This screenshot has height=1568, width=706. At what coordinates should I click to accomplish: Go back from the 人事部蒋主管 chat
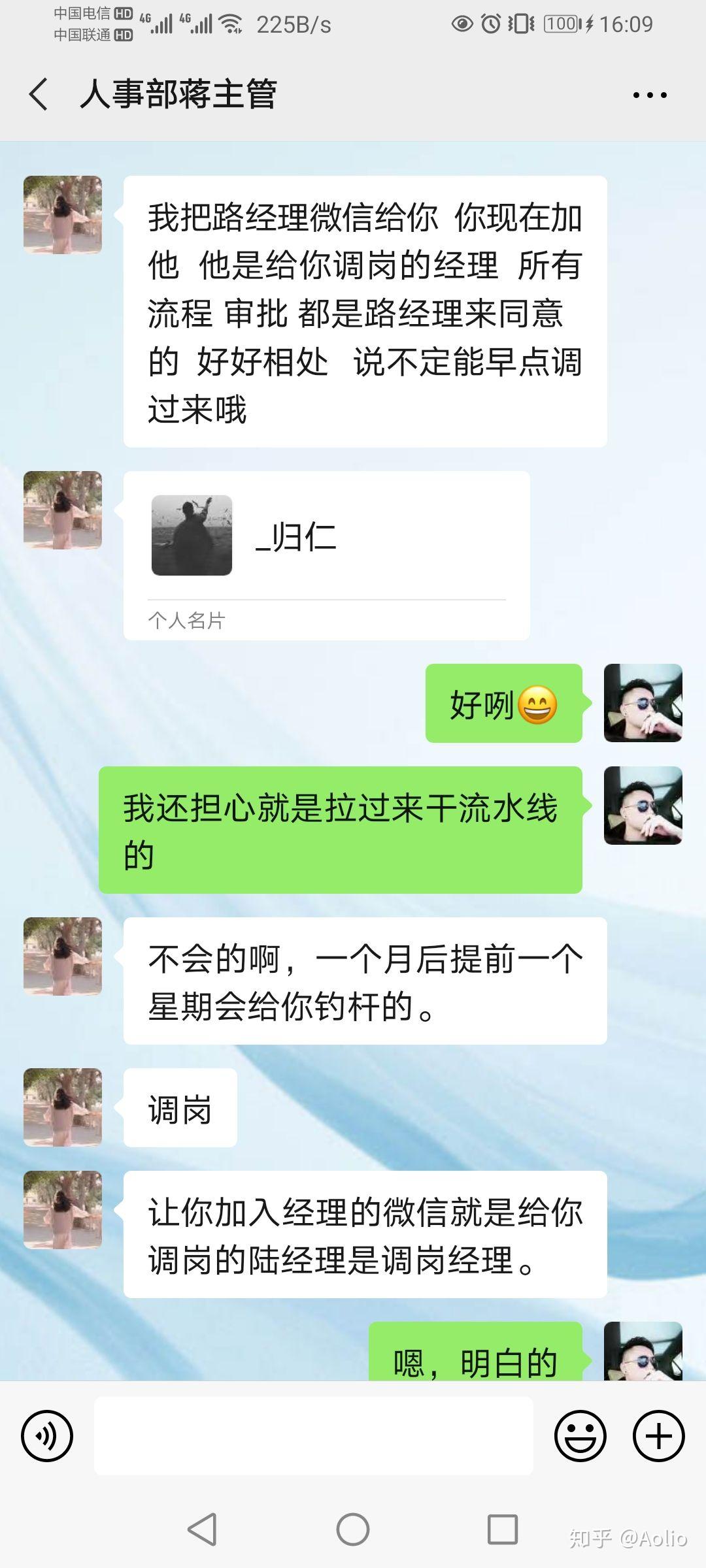tap(39, 94)
